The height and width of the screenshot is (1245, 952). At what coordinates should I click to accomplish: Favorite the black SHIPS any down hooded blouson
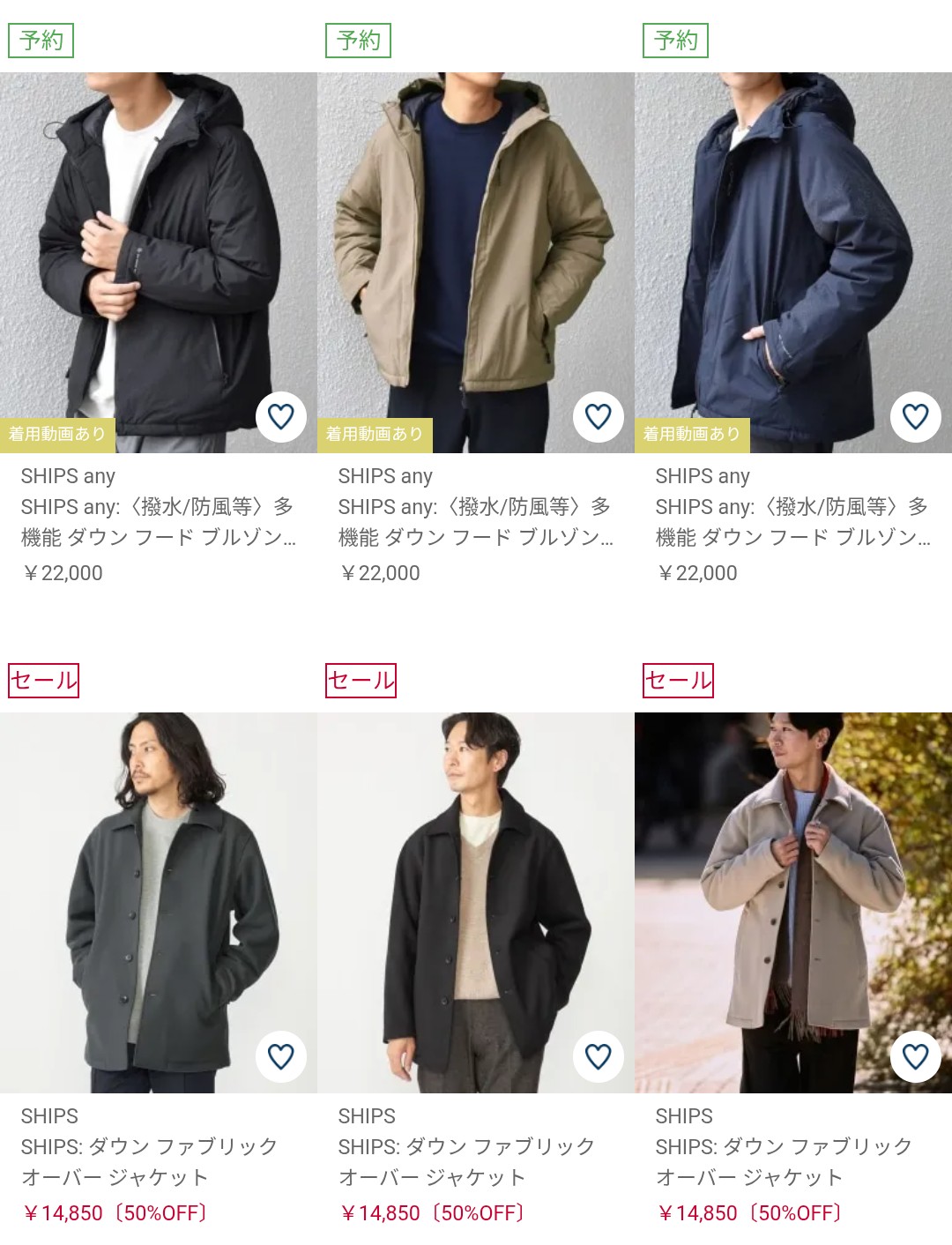(x=280, y=416)
